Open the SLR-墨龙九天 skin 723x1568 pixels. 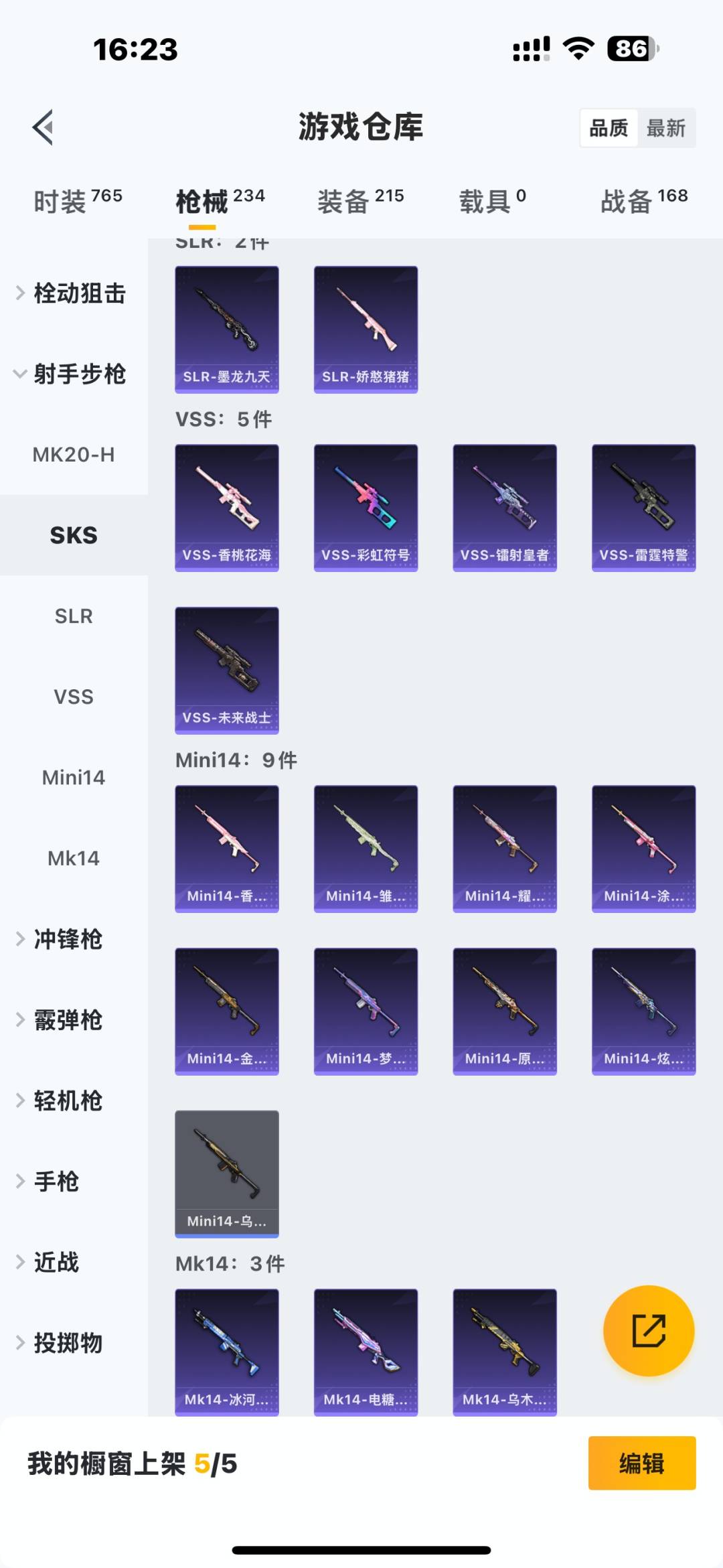[x=227, y=329]
